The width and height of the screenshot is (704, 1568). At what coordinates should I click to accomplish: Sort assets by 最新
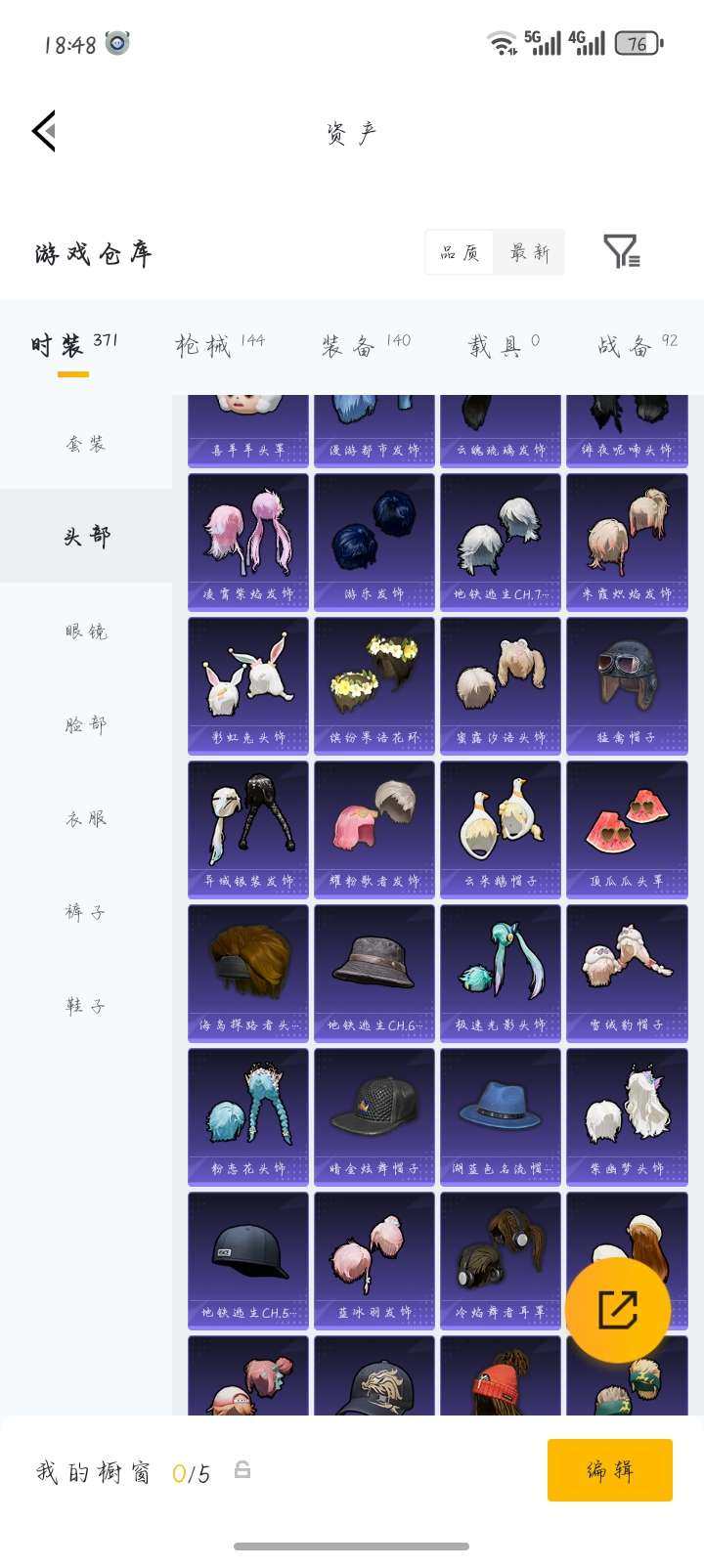530,253
